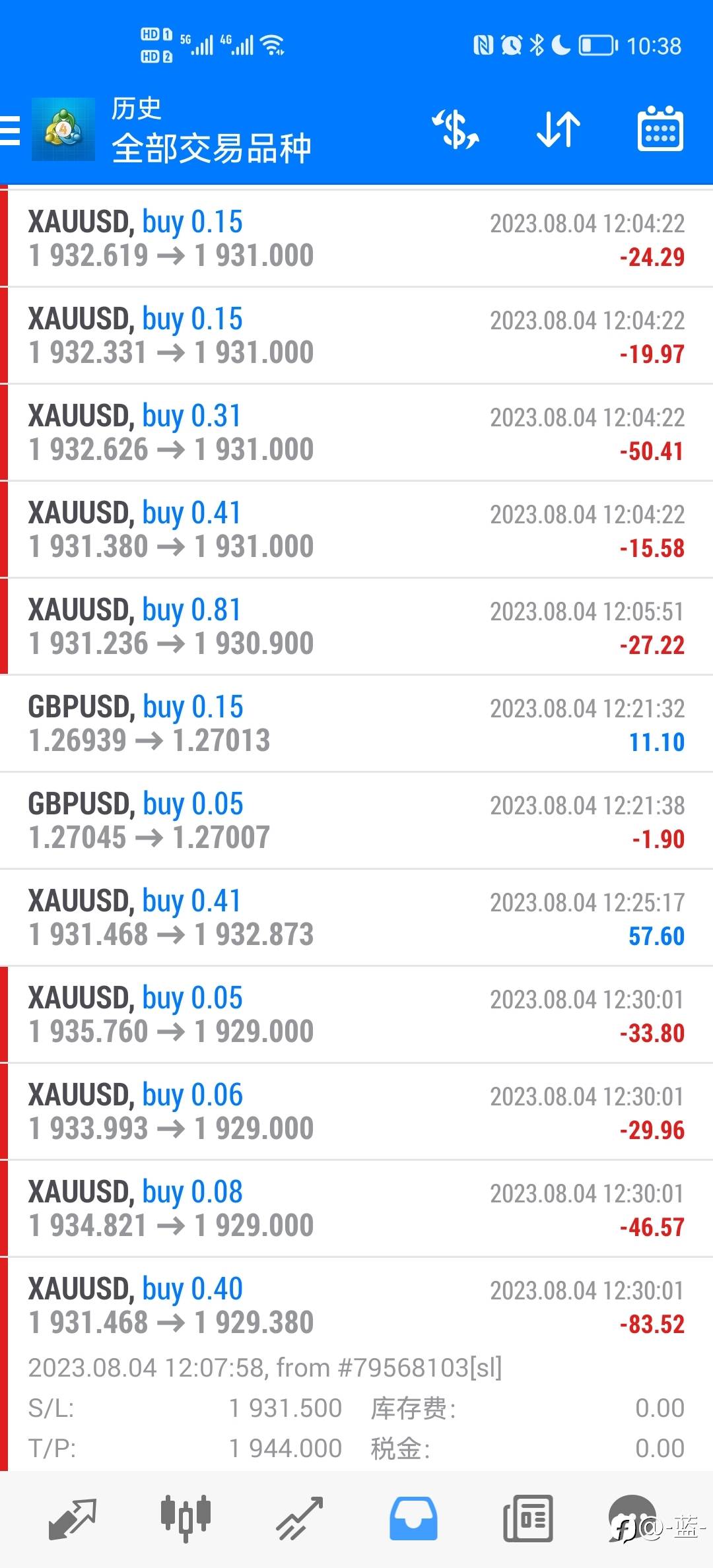Expand XAUUSD buy 0.06 trade with -29.96
This screenshot has width=713, height=1568.
[x=356, y=1112]
